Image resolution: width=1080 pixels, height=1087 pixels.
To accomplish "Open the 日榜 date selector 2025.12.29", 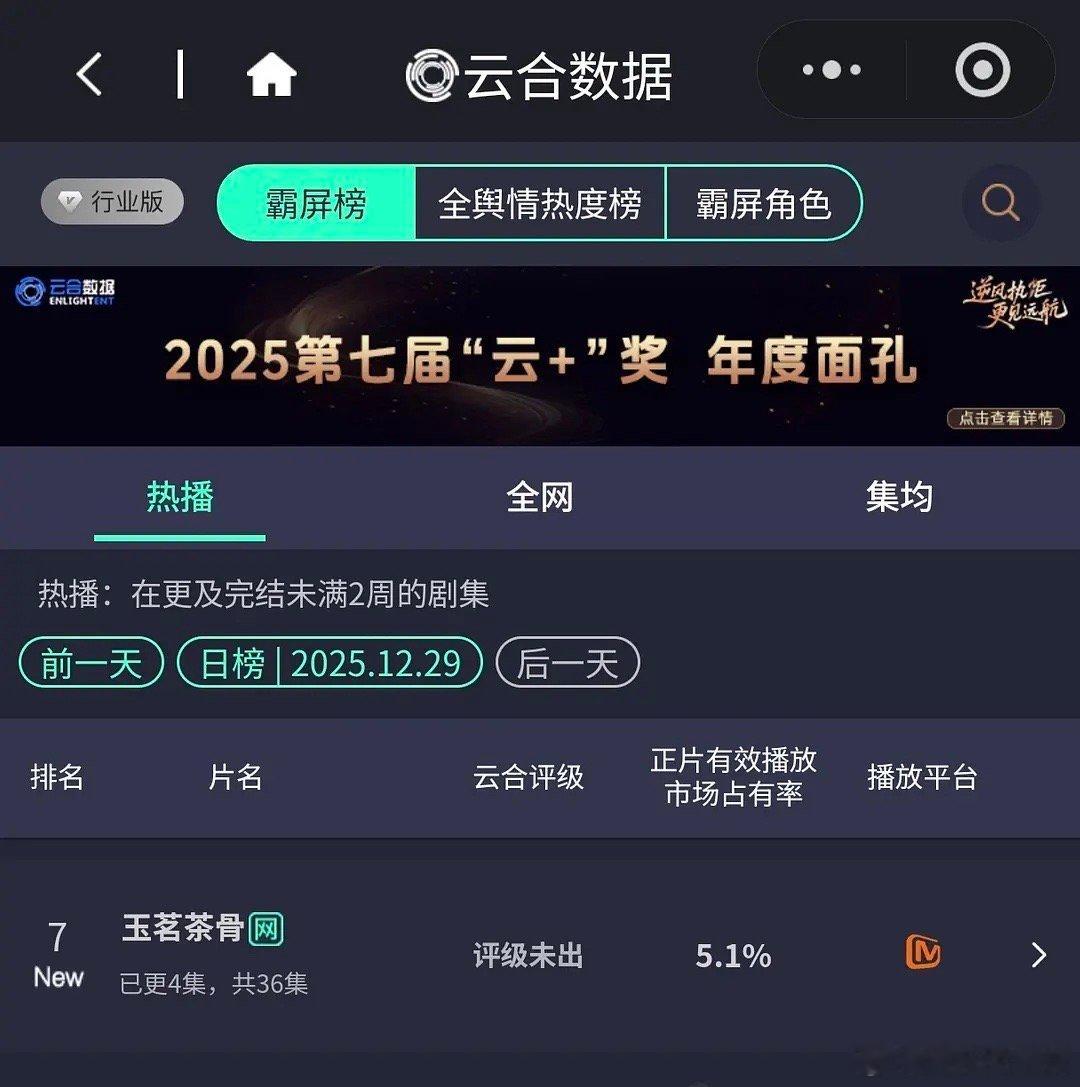I will [330, 662].
